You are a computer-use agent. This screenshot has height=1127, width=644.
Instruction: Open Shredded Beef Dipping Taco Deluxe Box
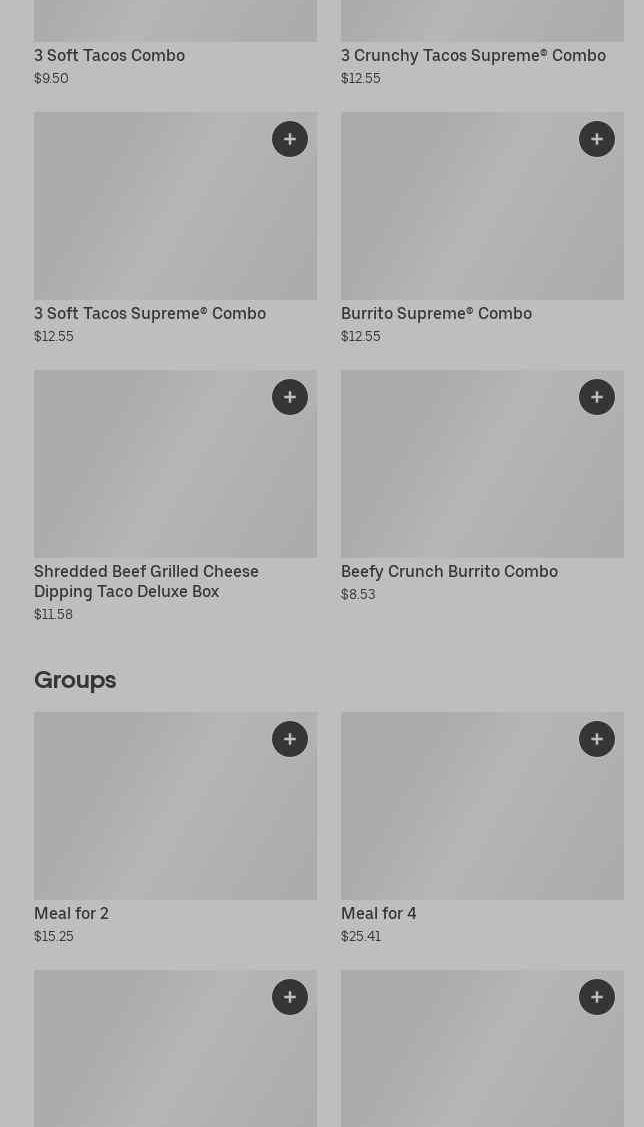point(146,581)
